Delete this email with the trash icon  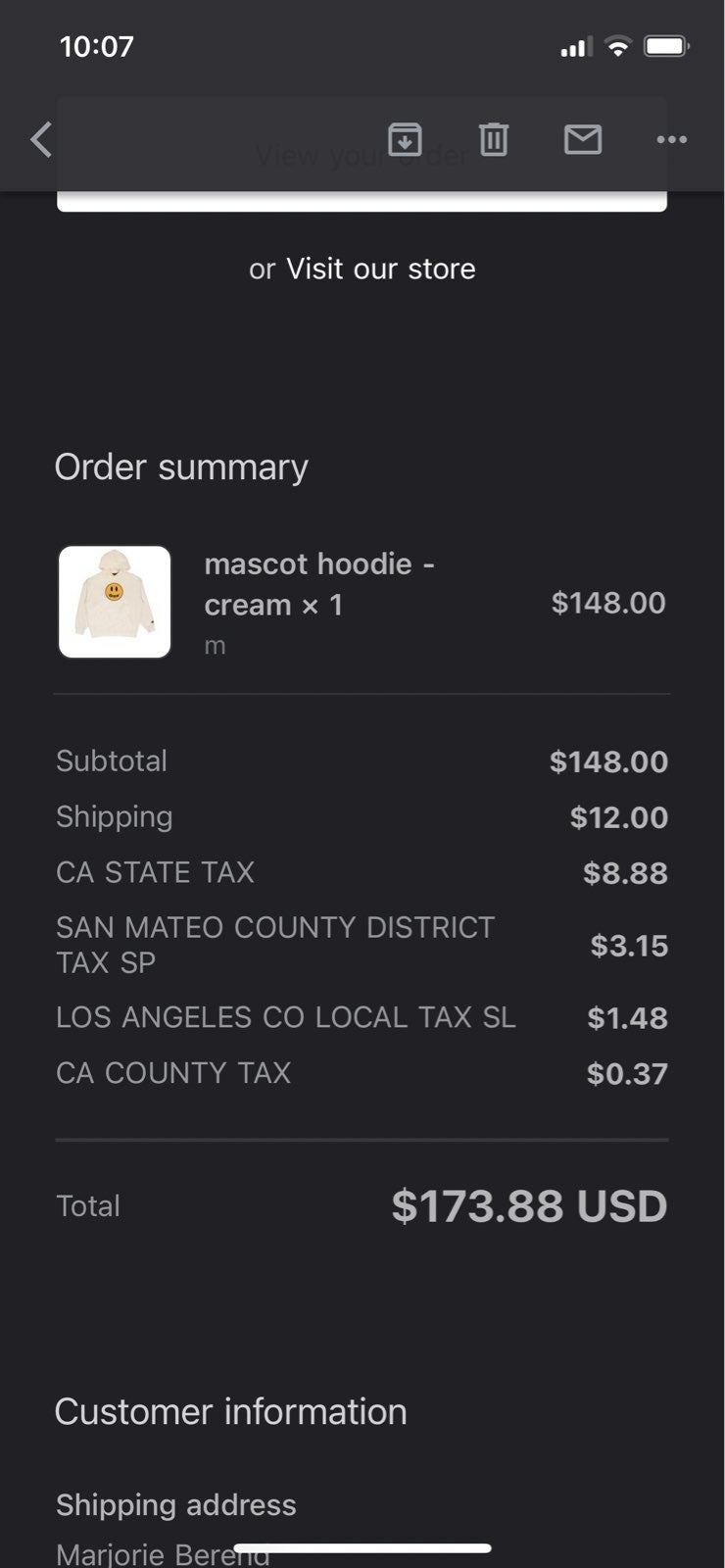click(494, 140)
